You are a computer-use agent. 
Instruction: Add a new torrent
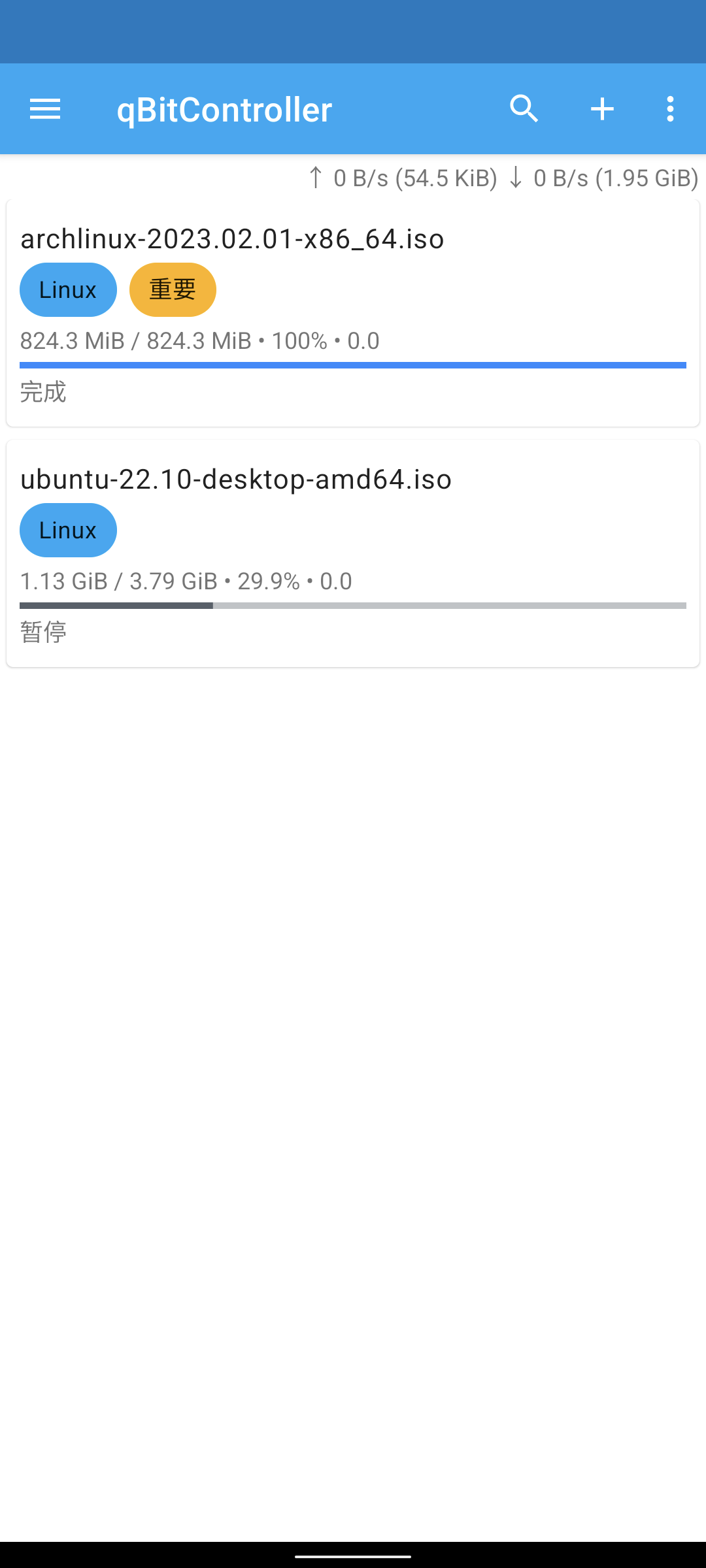click(602, 109)
